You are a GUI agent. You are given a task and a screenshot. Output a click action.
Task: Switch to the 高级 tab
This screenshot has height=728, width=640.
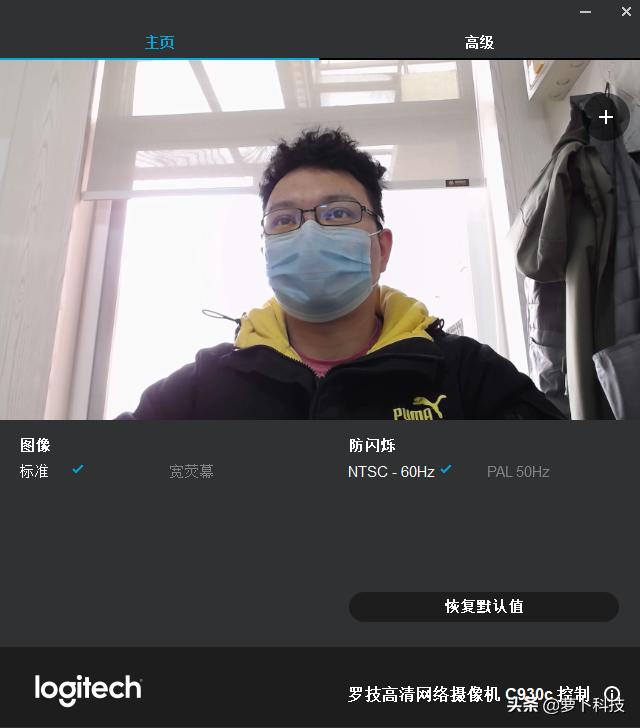click(x=479, y=43)
